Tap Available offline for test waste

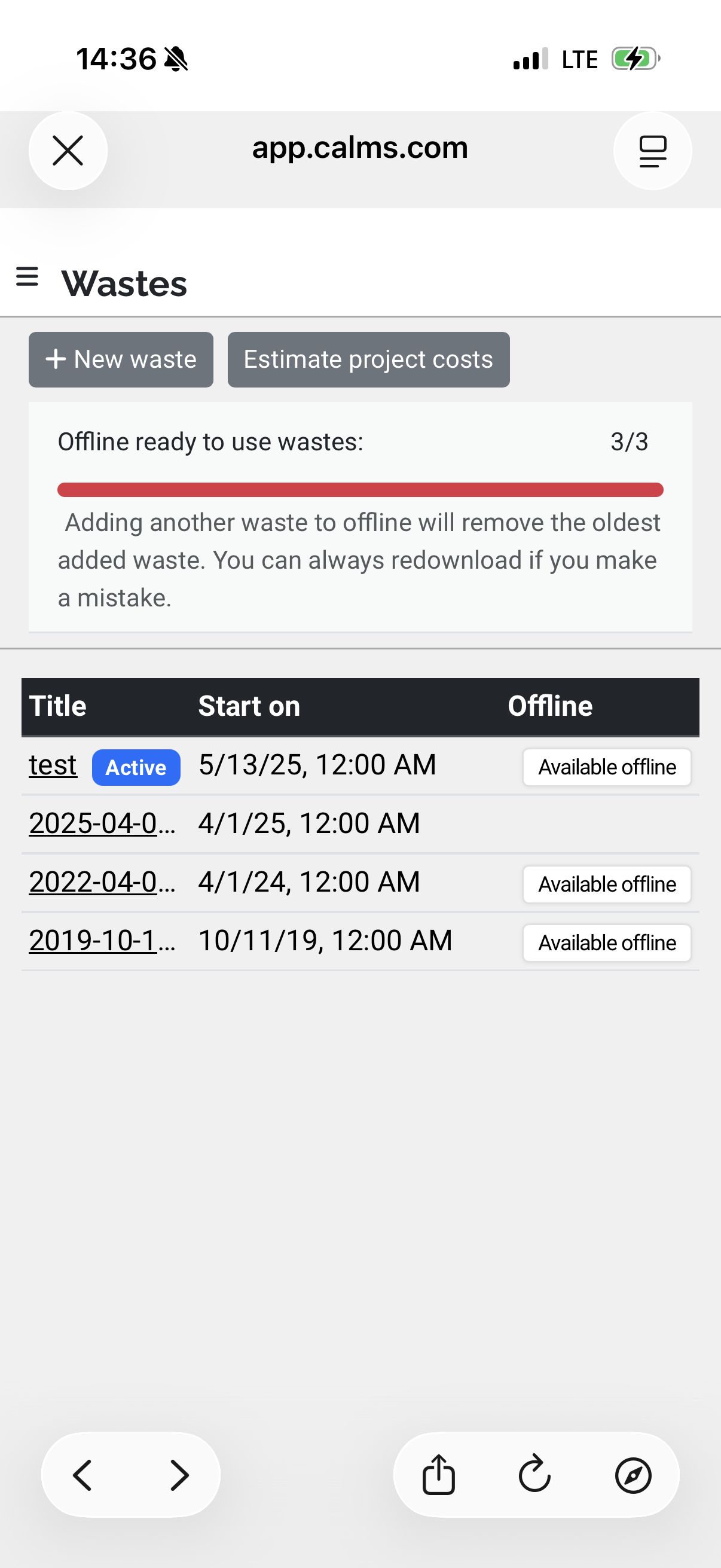point(607,767)
